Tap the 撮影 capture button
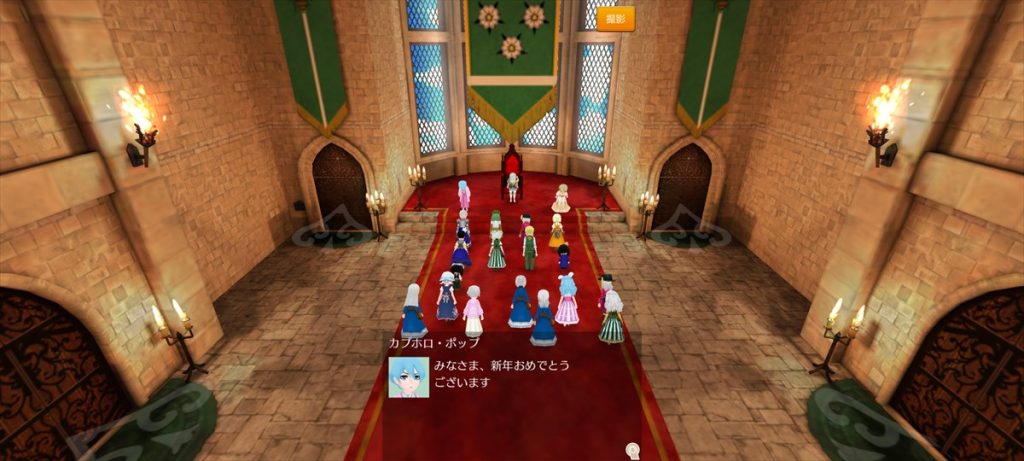 point(615,19)
